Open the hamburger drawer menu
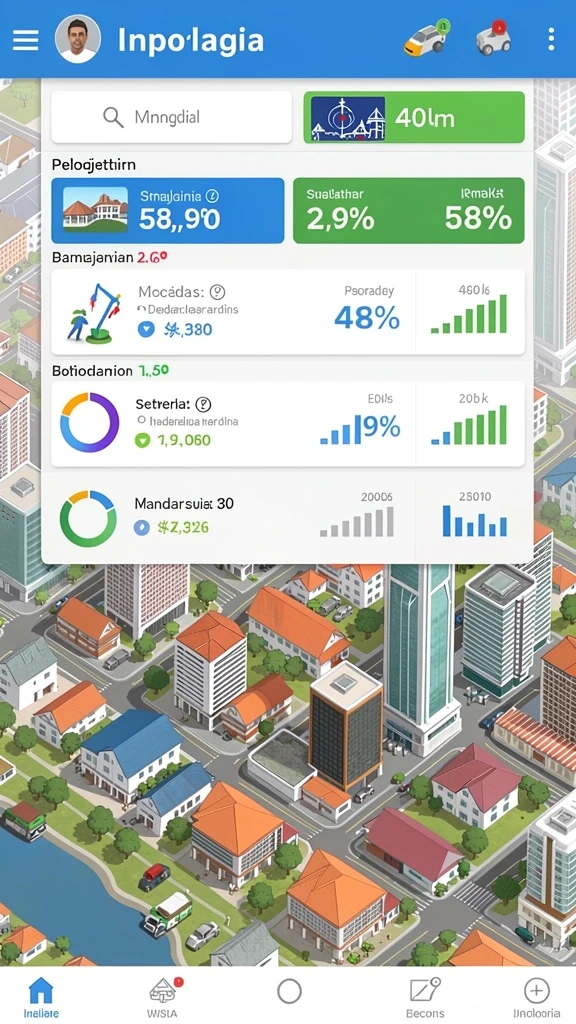The width and height of the screenshot is (576, 1024). (25, 40)
